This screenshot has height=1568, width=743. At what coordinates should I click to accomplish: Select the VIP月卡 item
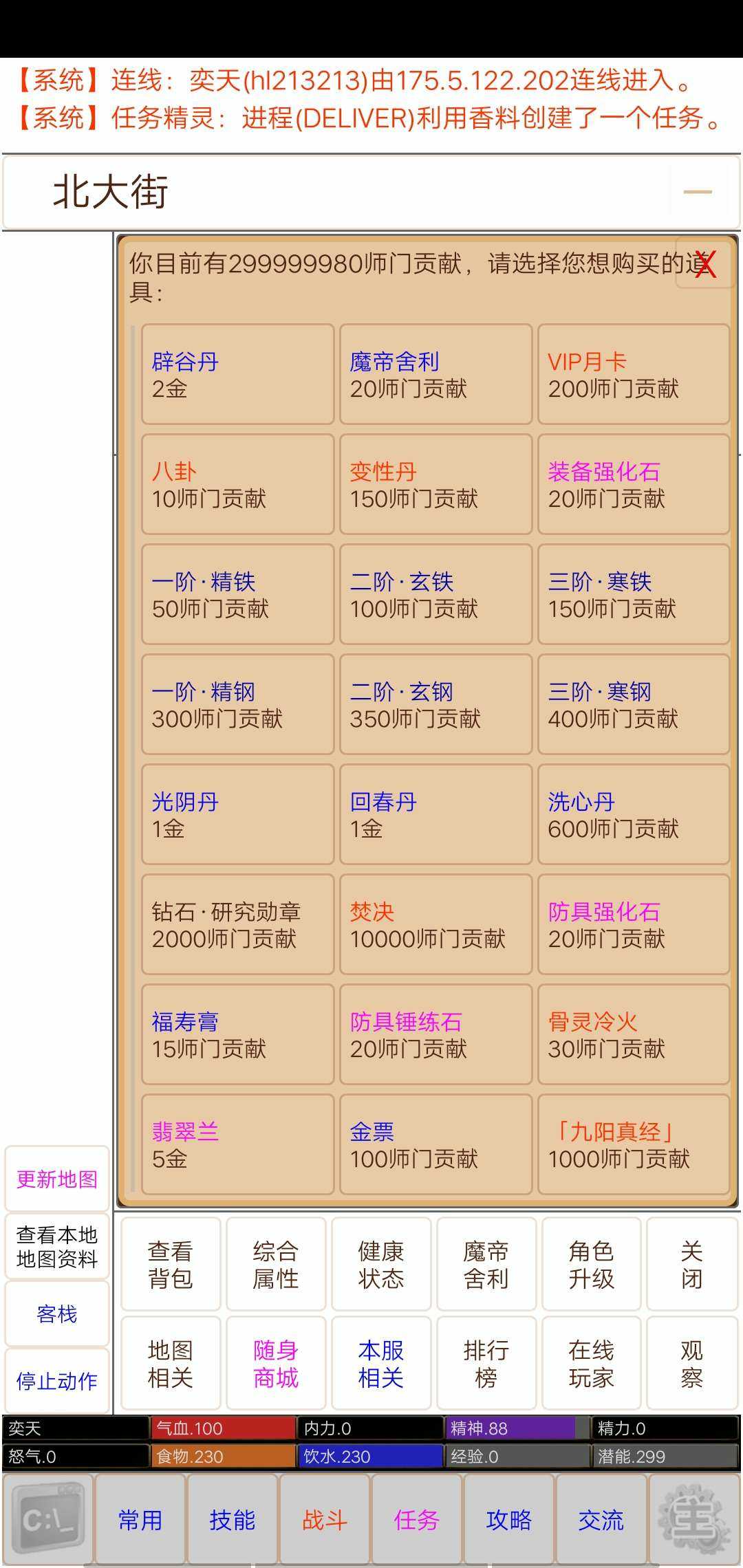point(634,375)
